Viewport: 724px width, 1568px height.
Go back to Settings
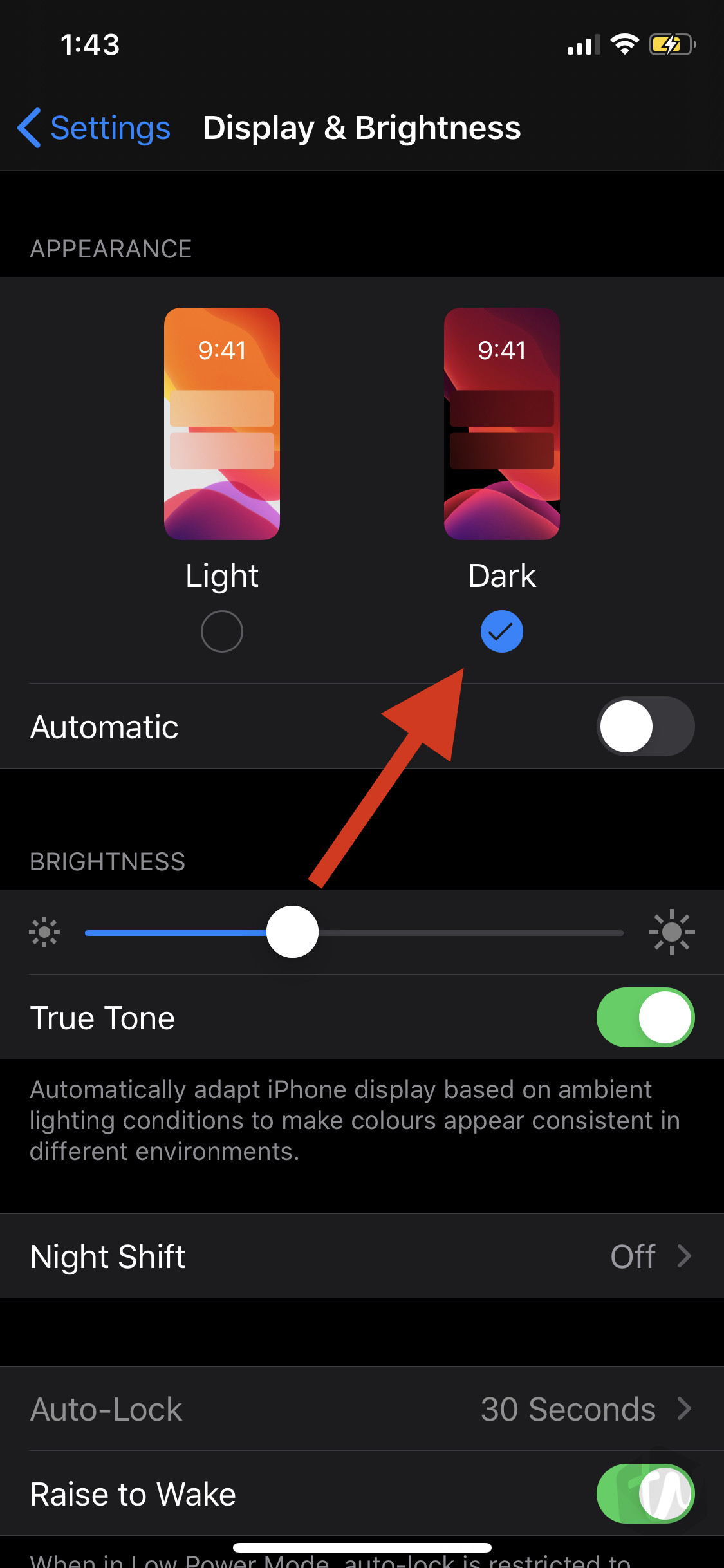click(x=94, y=128)
